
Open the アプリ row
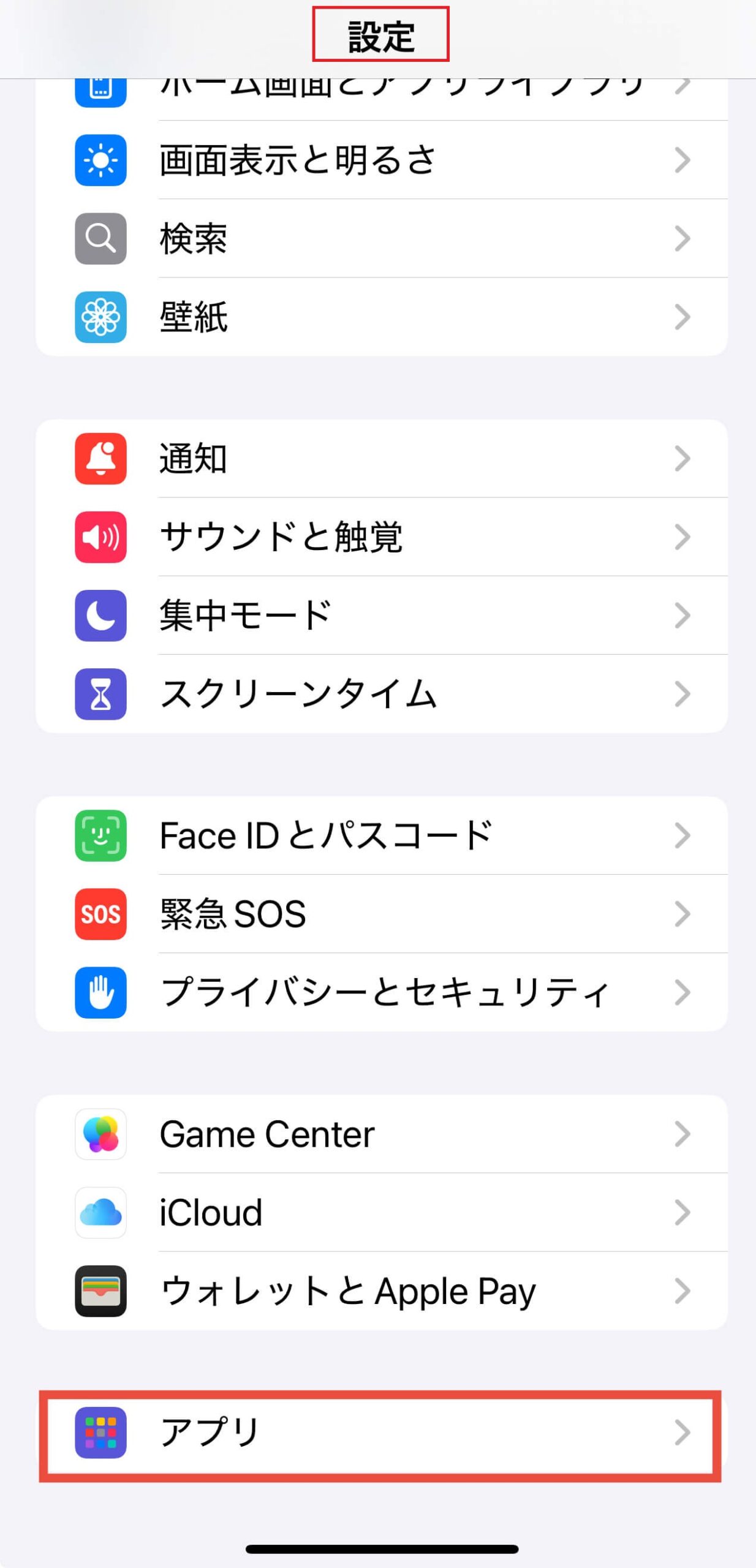(380, 1433)
